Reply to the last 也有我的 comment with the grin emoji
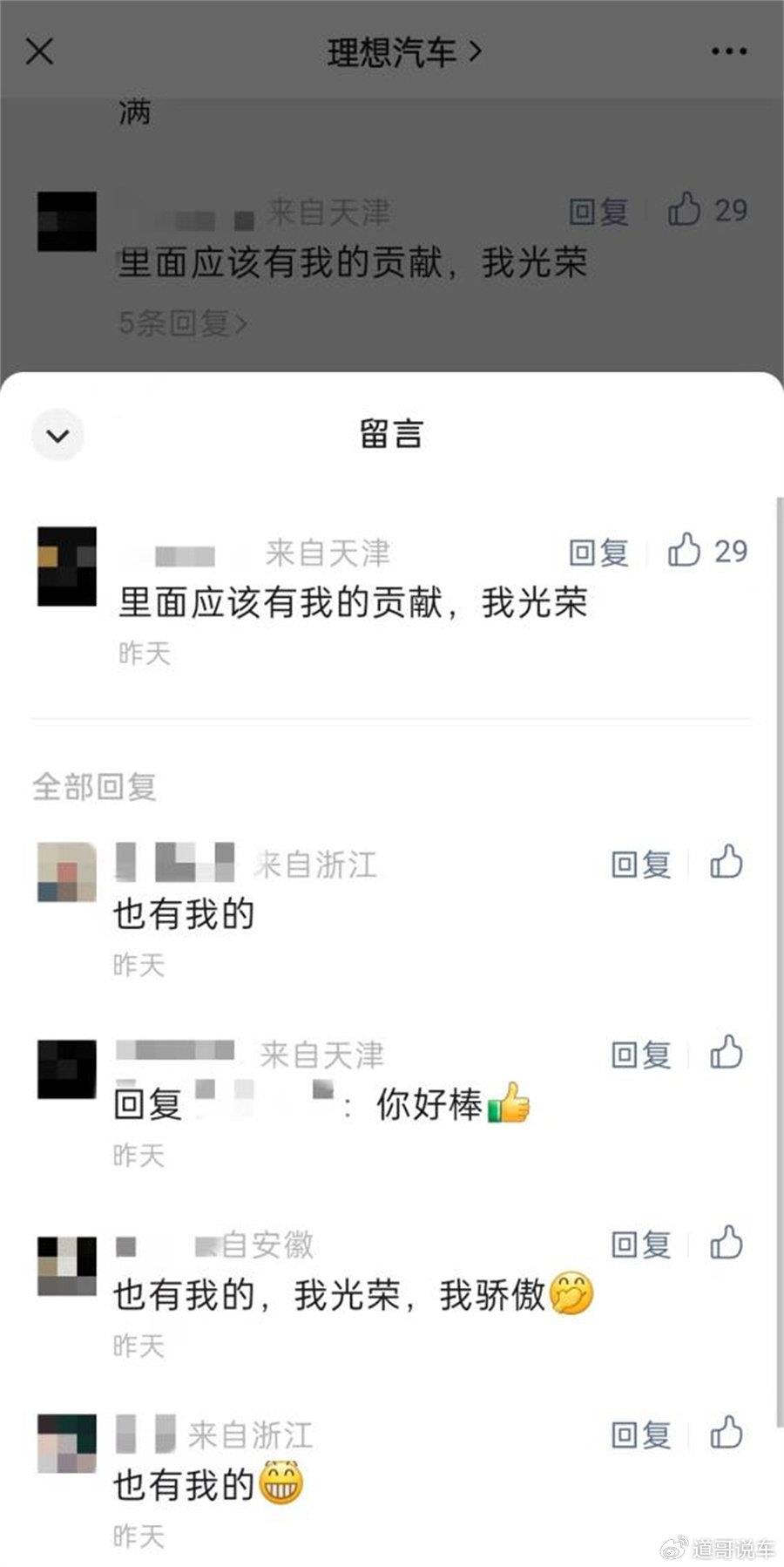 pos(640,1435)
